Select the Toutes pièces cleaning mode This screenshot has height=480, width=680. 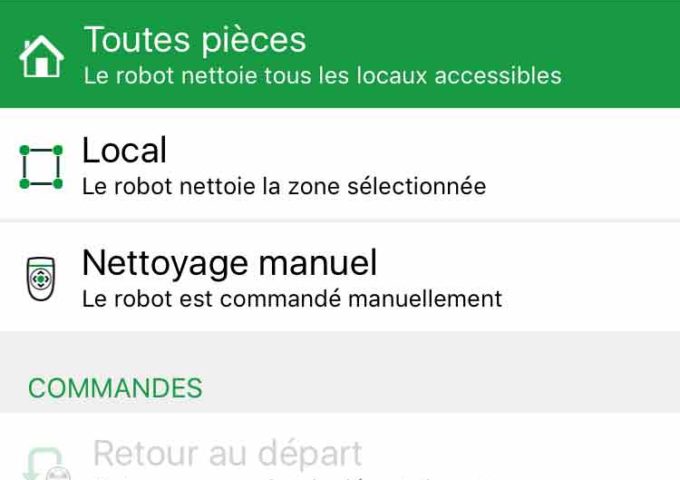340,55
